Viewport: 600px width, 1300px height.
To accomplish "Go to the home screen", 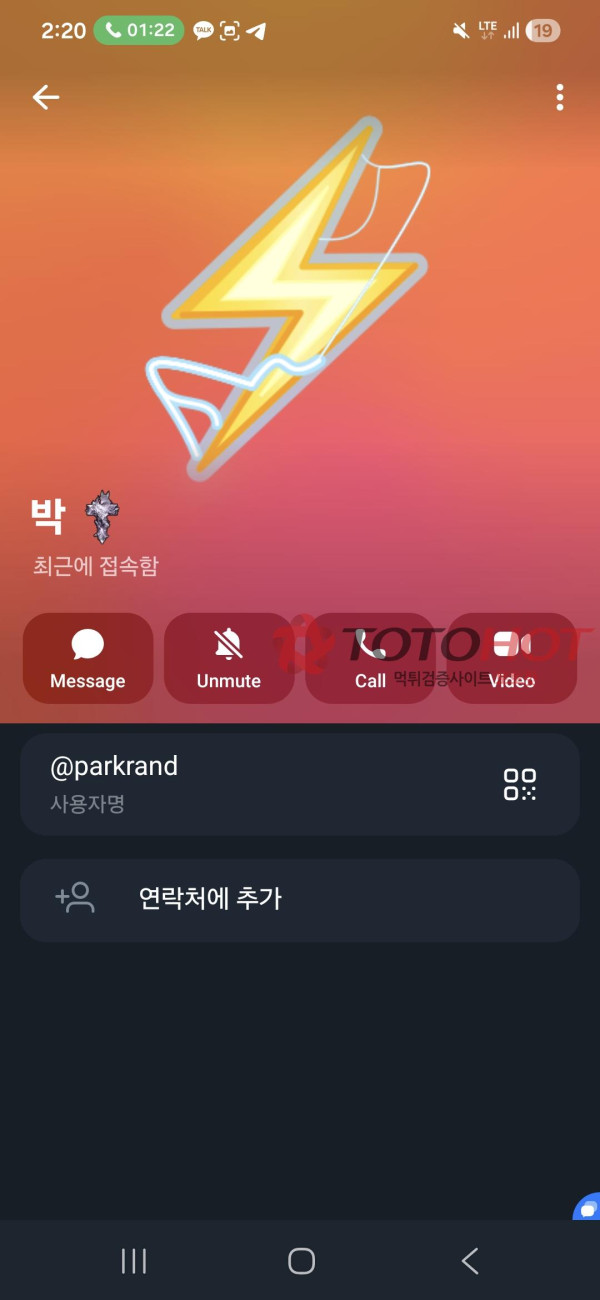I will pyautogui.click(x=301, y=1261).
